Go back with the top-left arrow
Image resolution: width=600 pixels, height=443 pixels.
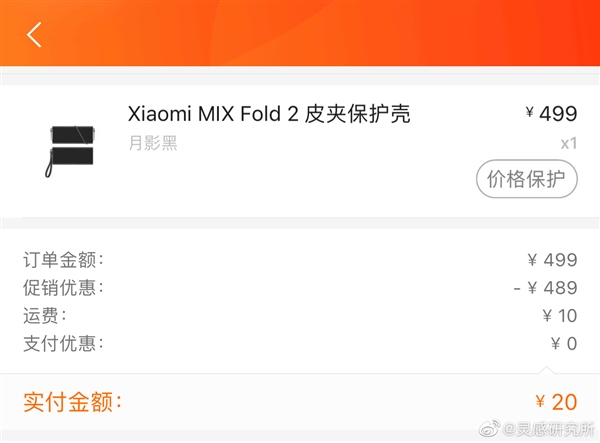click(34, 34)
